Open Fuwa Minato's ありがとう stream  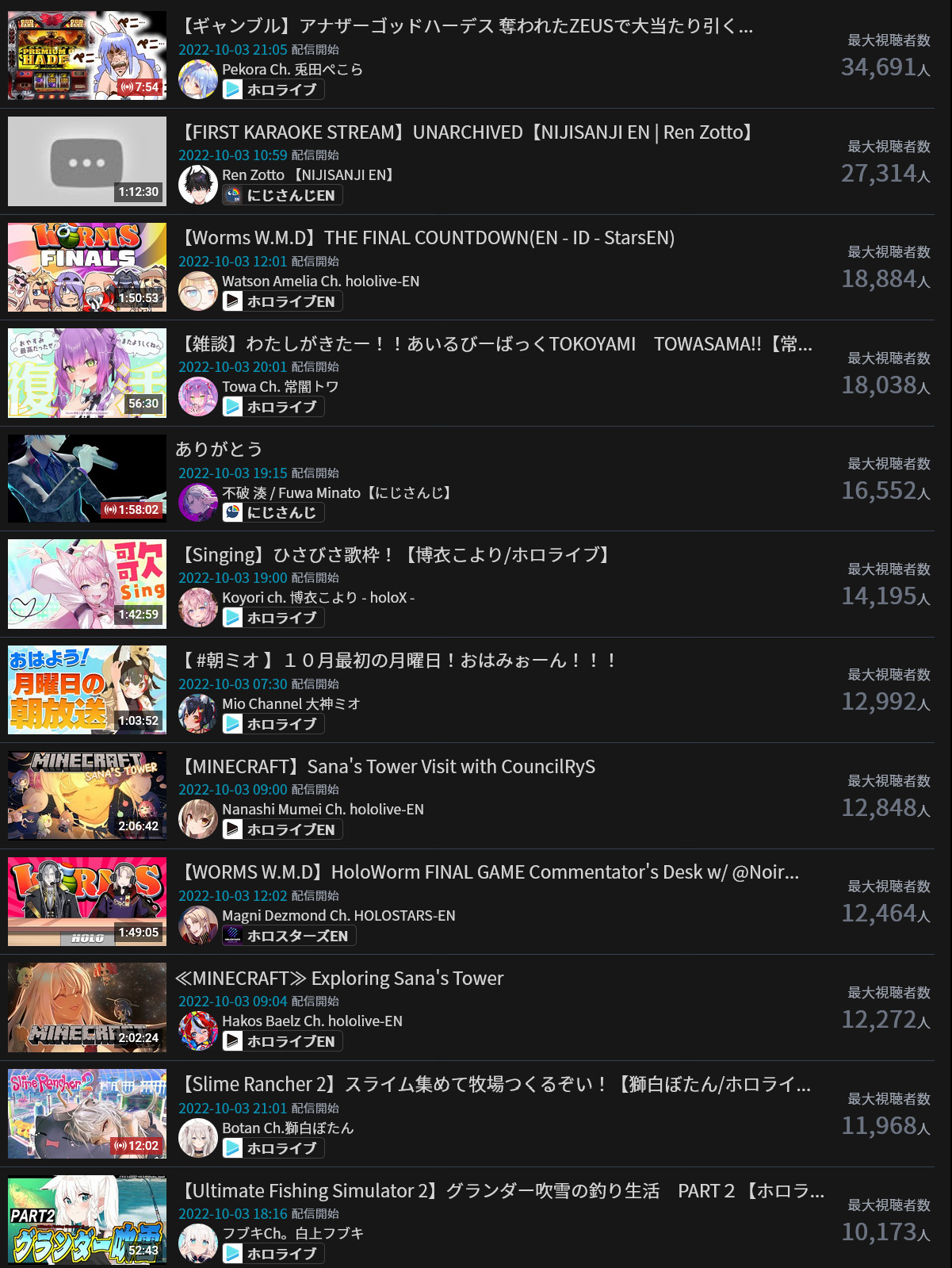point(219,449)
